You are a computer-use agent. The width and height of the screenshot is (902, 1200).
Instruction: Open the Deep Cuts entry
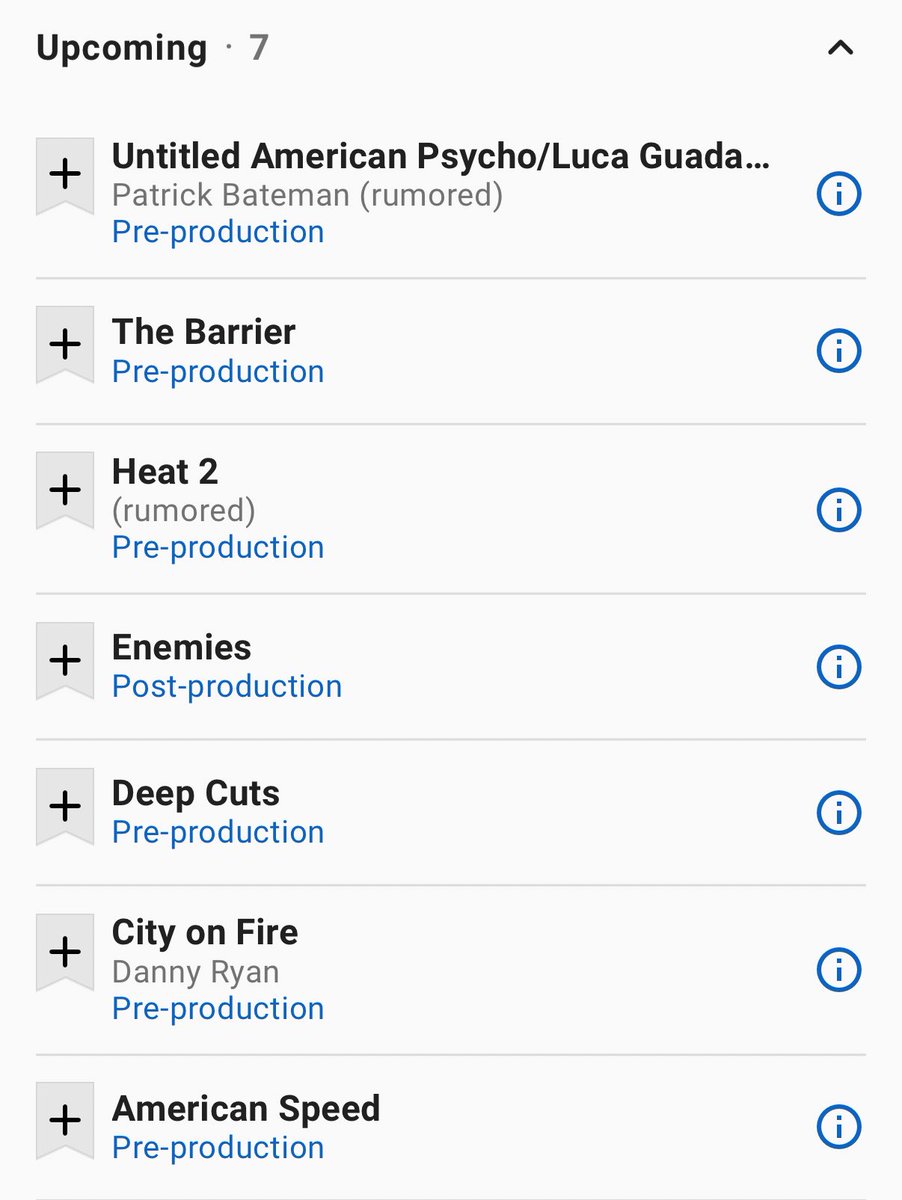(x=196, y=793)
